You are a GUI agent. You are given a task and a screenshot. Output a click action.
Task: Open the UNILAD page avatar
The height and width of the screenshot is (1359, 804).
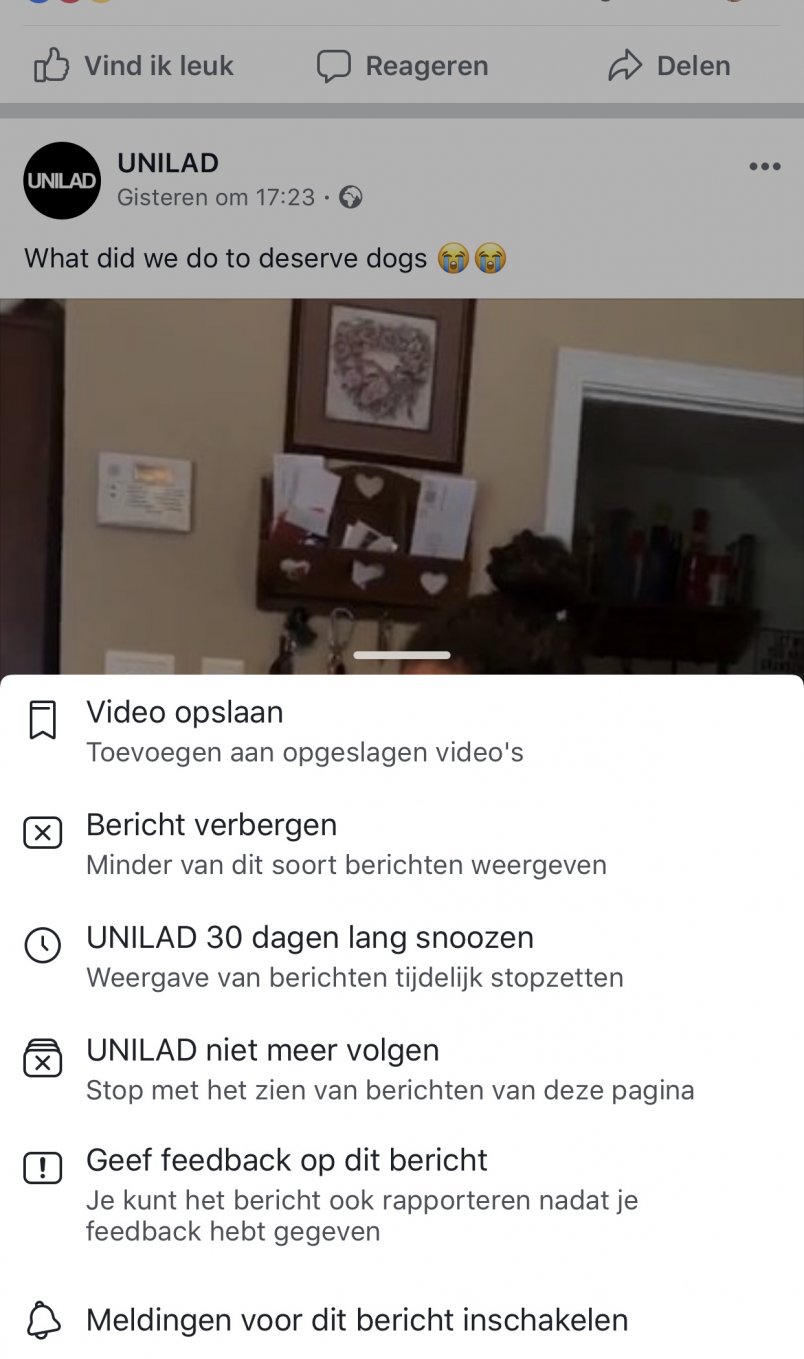(62, 181)
